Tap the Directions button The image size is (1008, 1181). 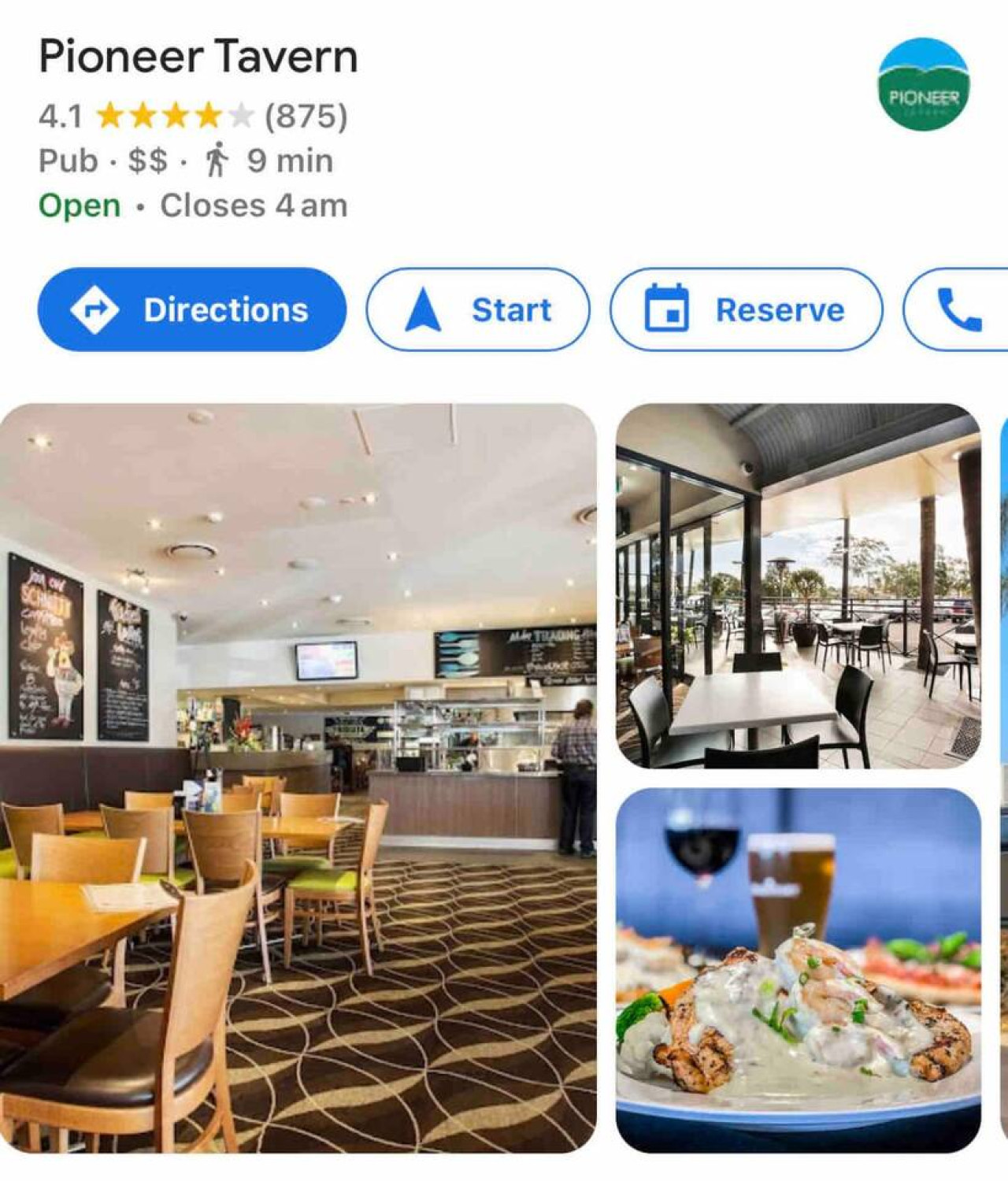[x=191, y=309]
